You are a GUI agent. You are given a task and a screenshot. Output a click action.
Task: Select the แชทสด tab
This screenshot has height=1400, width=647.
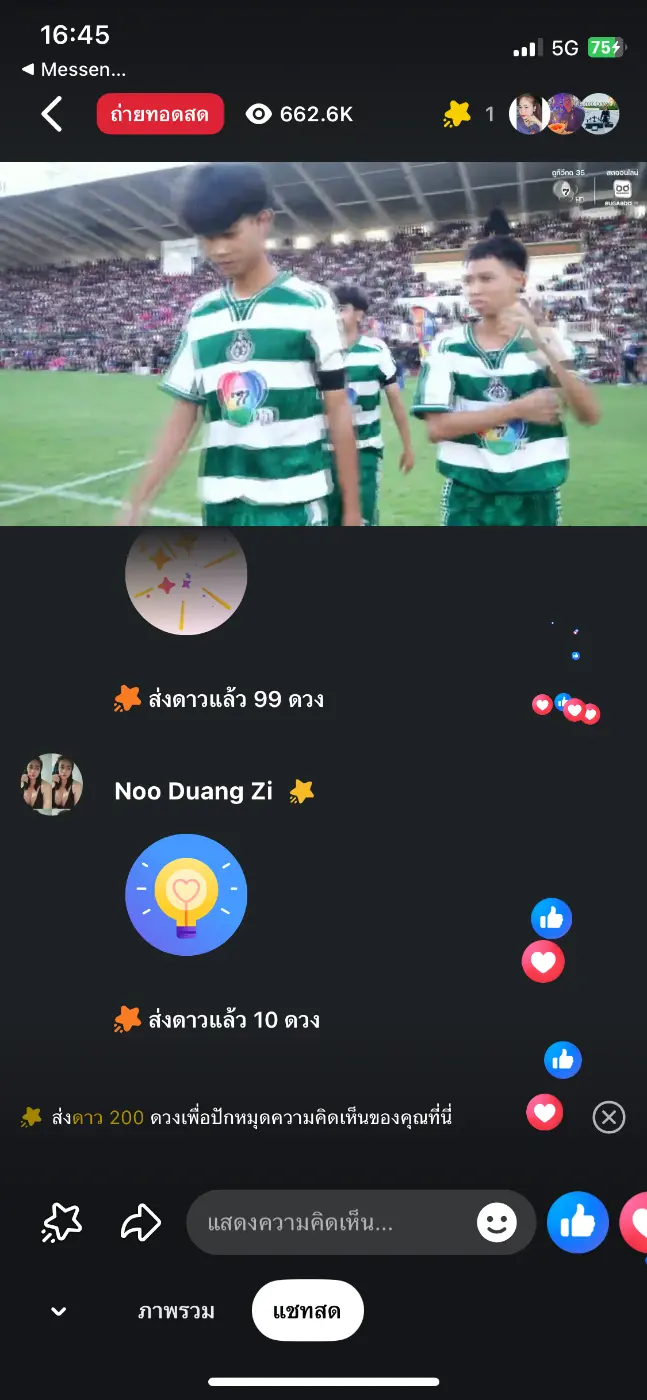tap(307, 1311)
